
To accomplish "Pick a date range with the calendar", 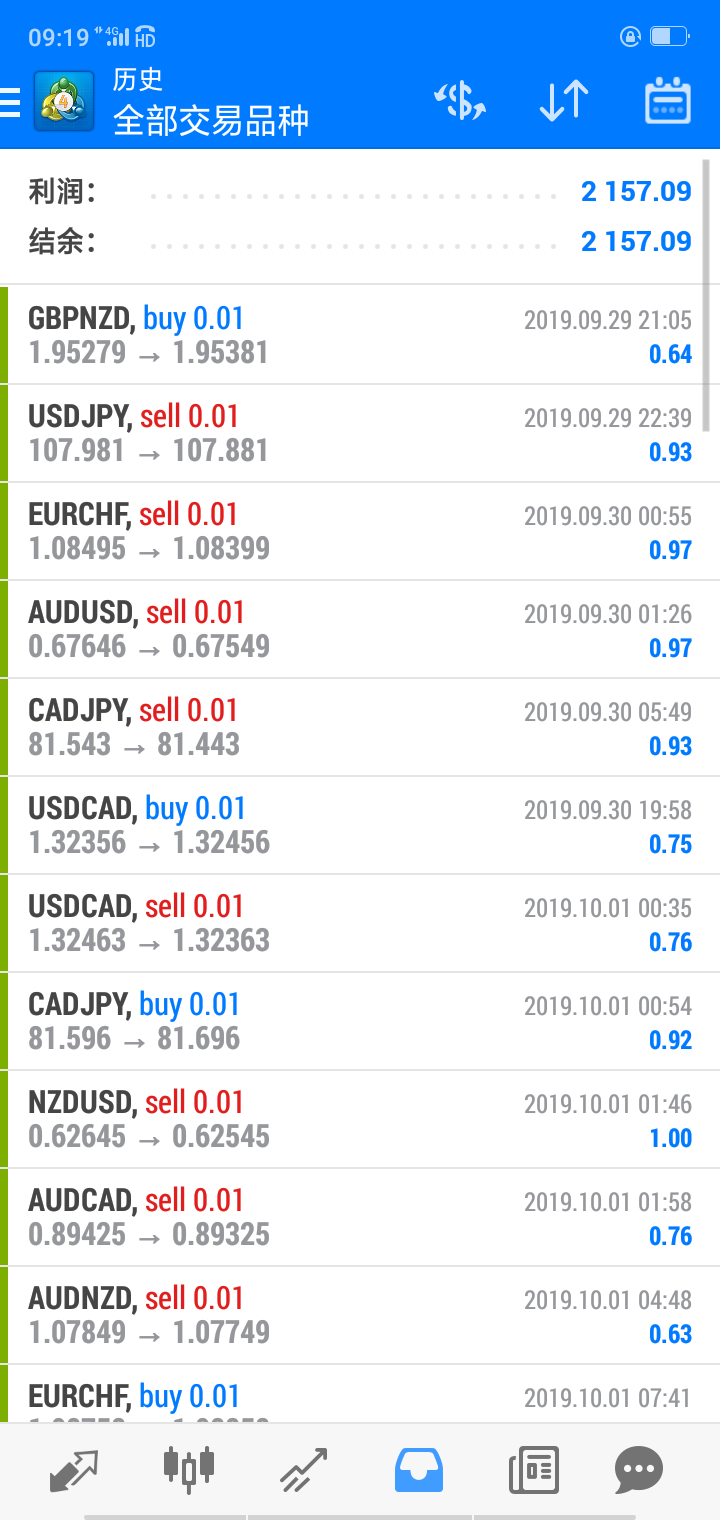I will pos(667,101).
